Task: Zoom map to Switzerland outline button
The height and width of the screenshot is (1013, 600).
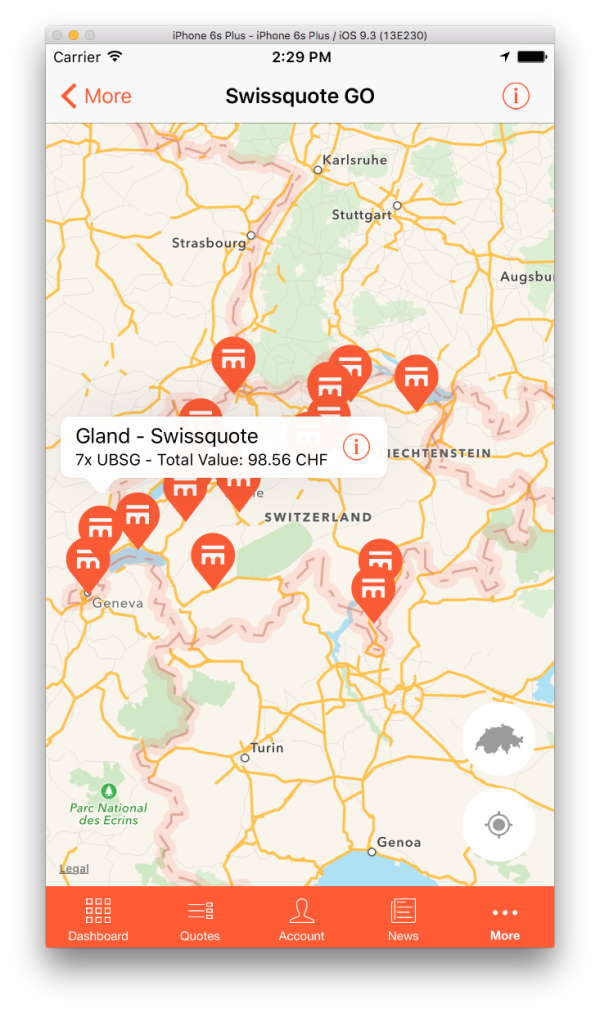Action: click(x=499, y=740)
